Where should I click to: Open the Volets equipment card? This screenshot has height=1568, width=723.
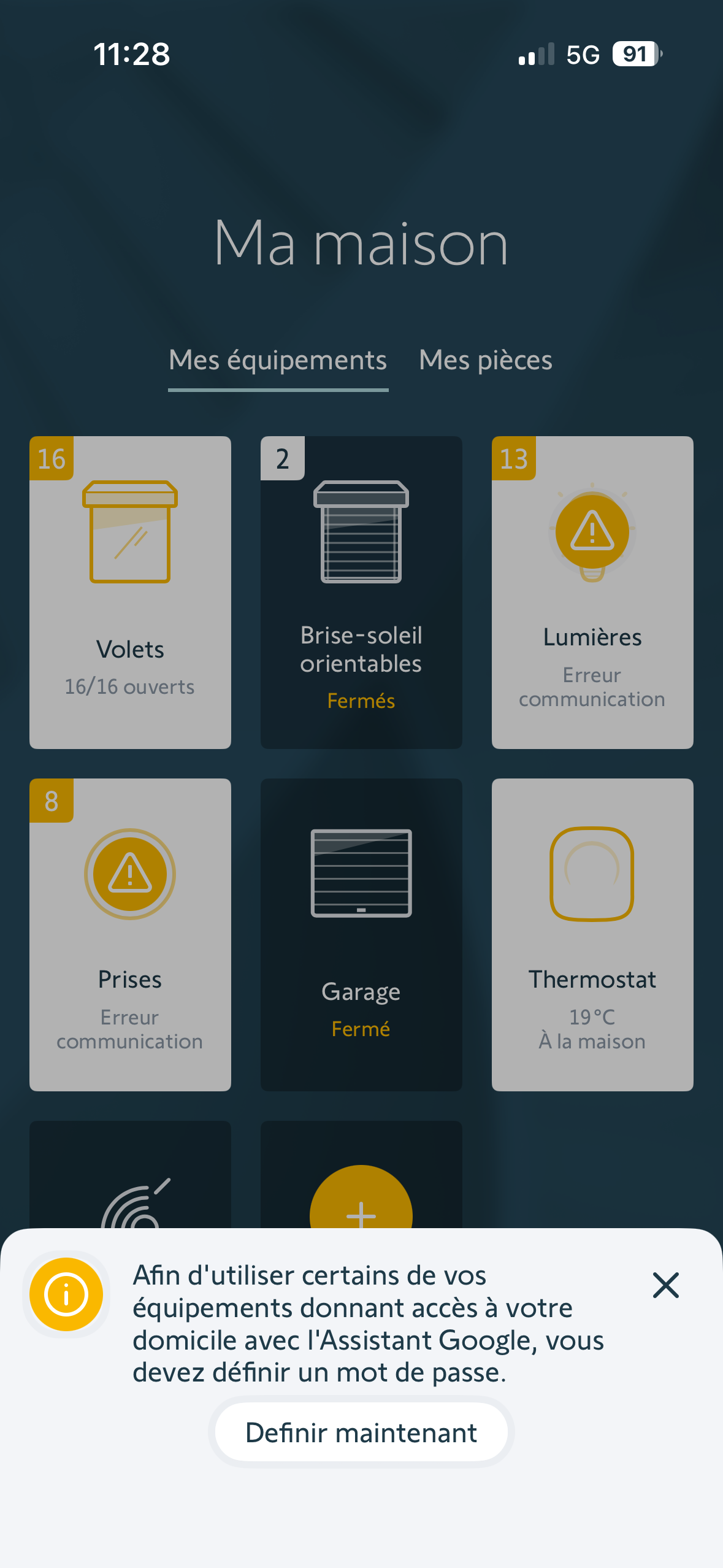130,592
